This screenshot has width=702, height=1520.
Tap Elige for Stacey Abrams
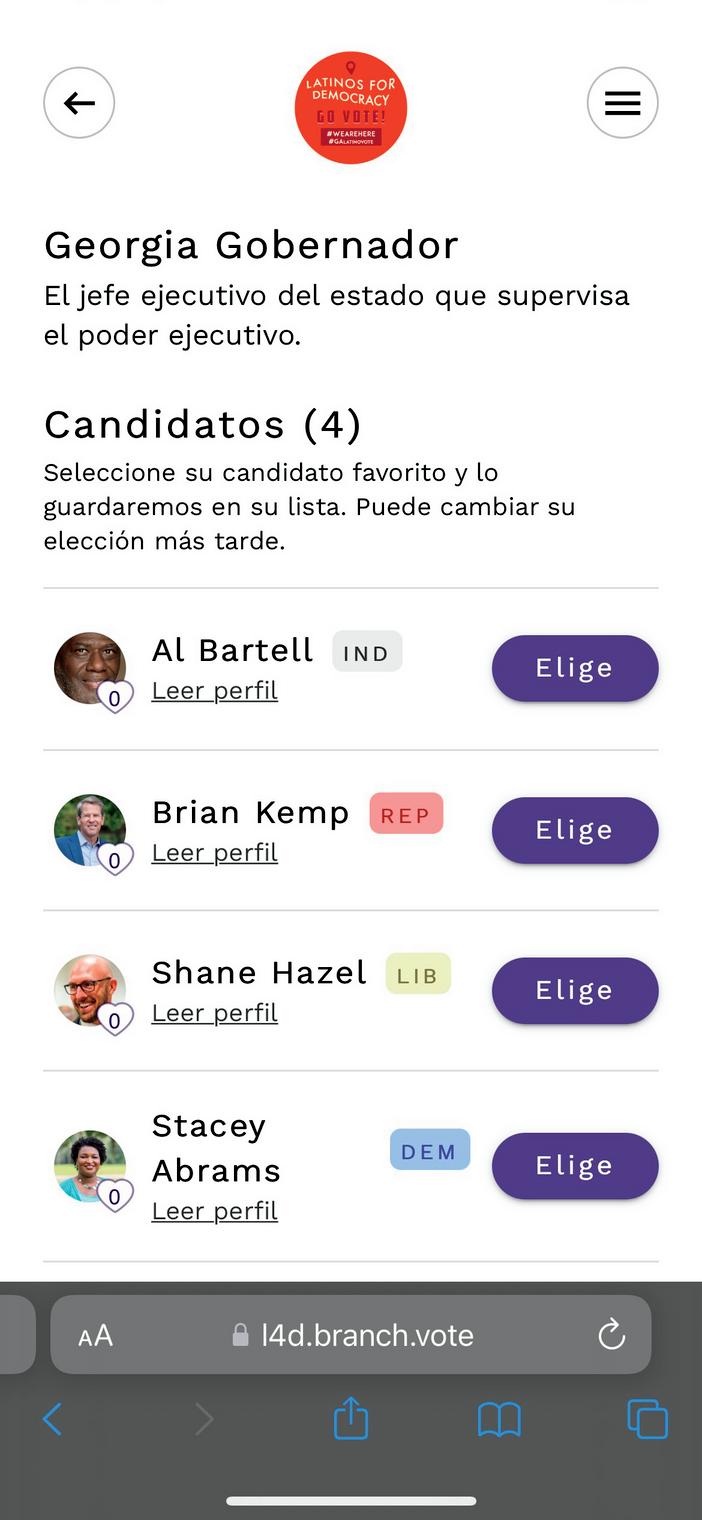574,1165
